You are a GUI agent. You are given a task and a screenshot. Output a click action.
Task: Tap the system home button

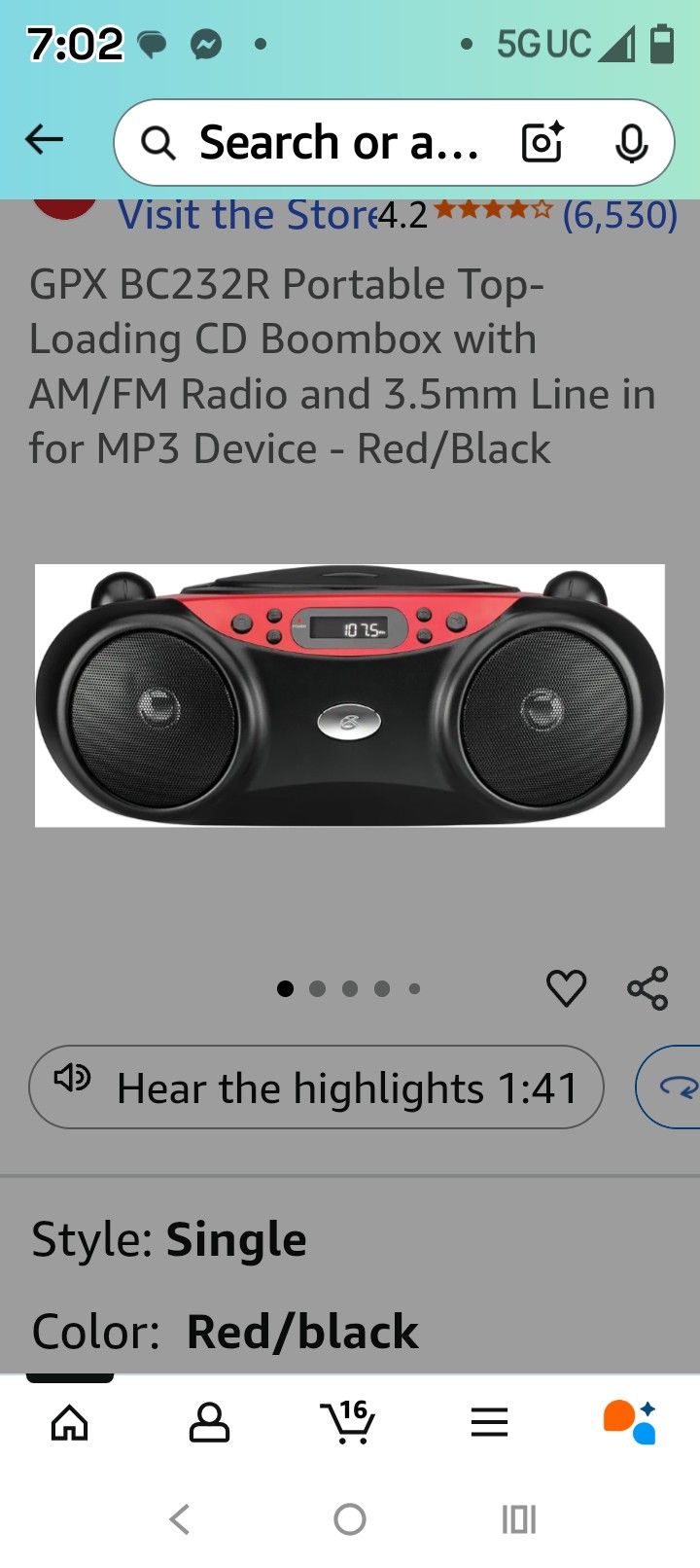pos(350,1518)
